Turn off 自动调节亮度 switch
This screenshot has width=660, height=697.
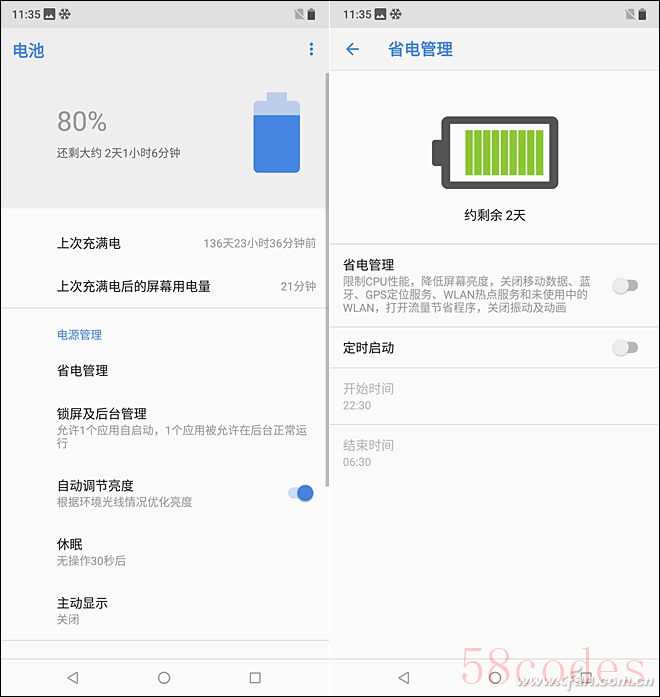tap(300, 493)
